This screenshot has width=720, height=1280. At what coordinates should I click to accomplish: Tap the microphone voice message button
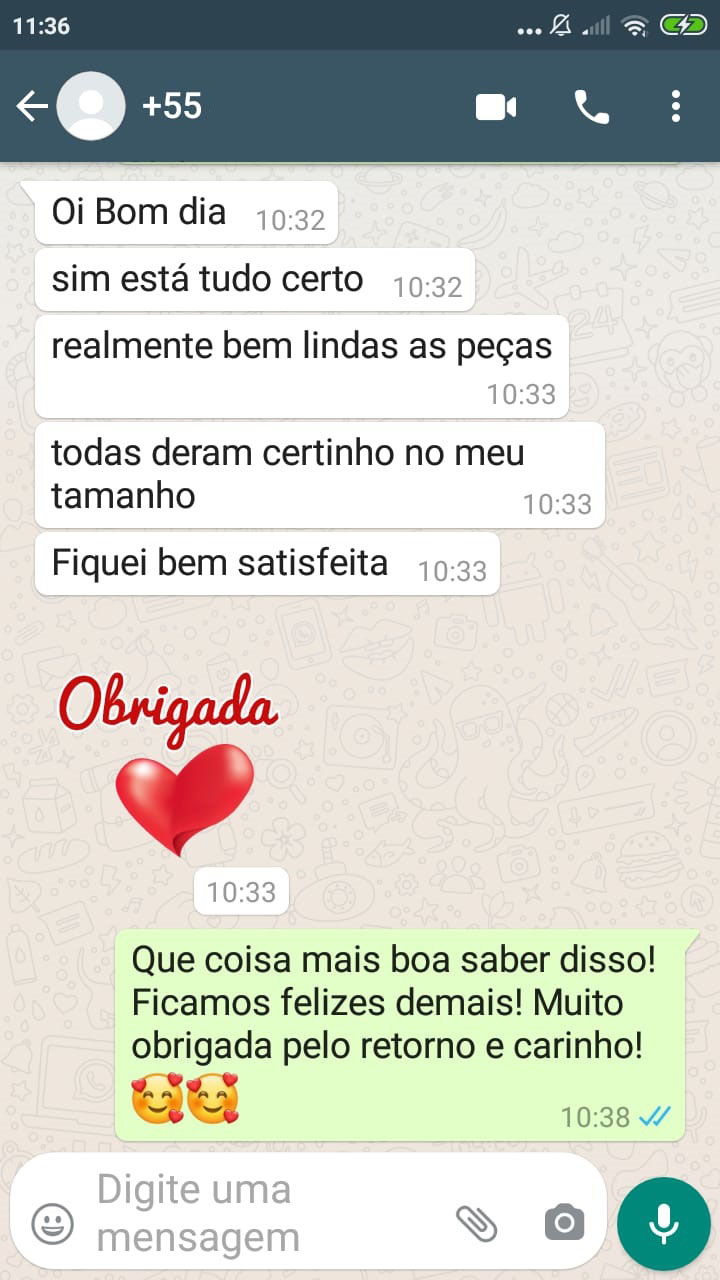point(664,1223)
